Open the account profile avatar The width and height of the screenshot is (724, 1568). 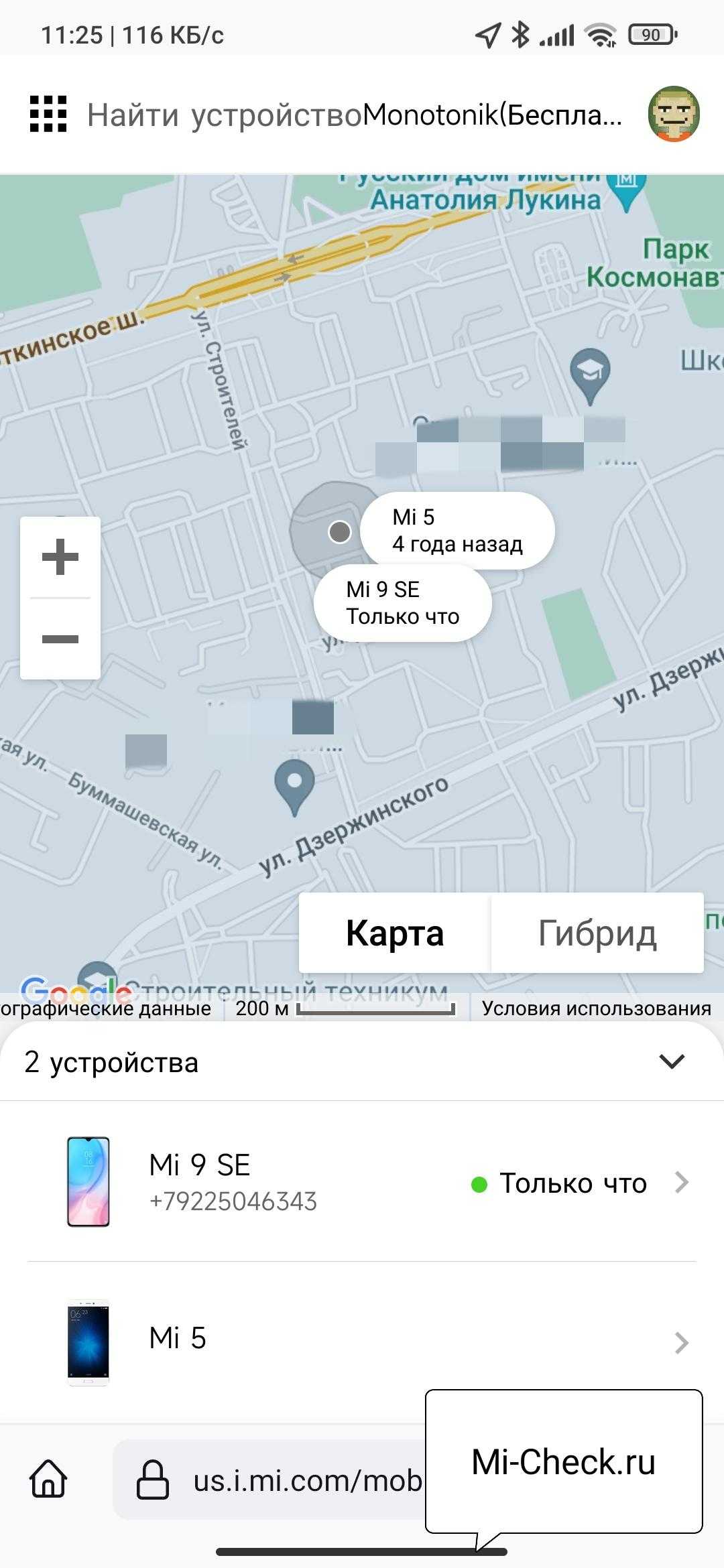coord(673,114)
